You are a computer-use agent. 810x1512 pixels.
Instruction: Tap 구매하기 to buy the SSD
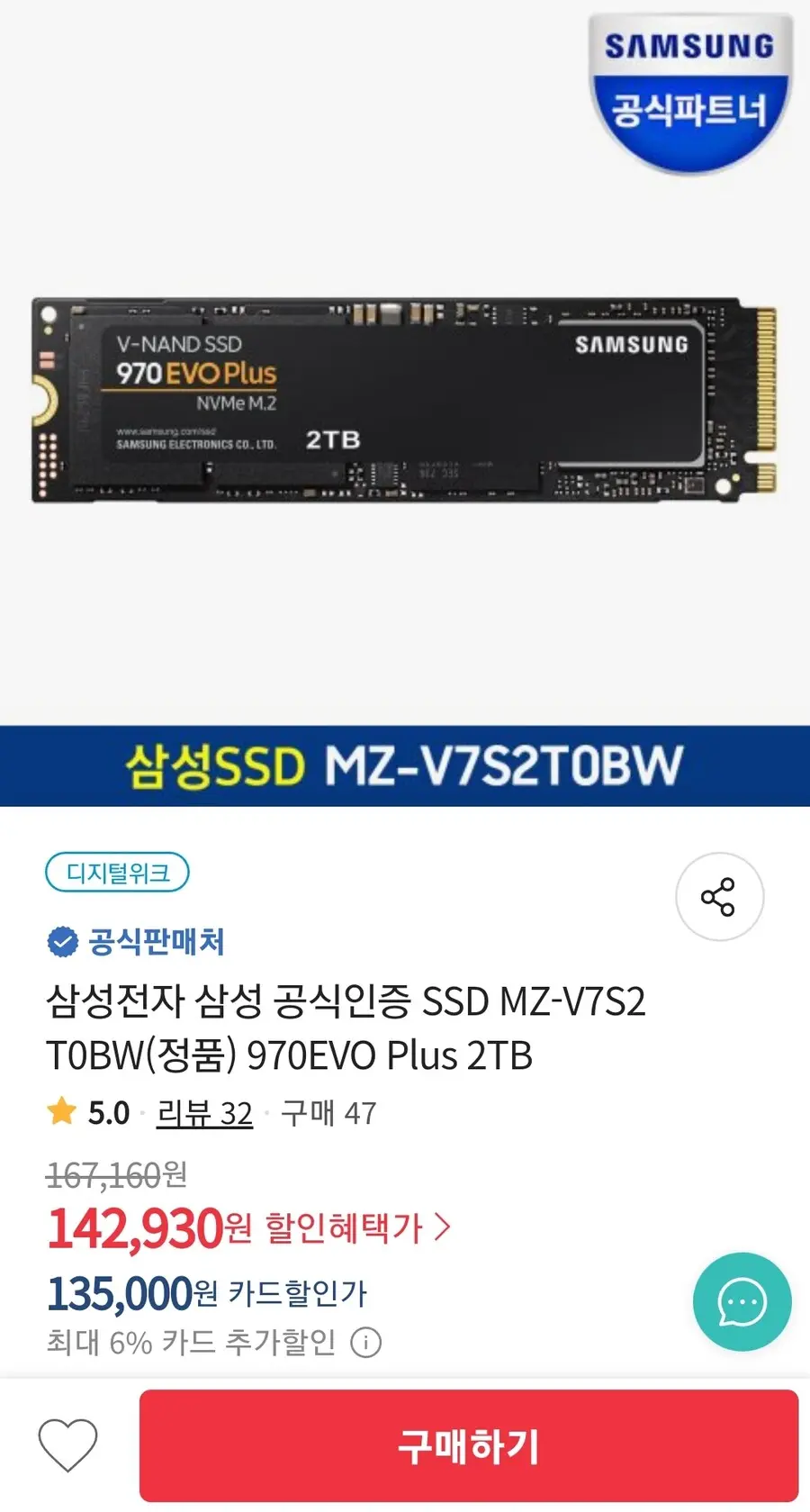pyautogui.click(x=468, y=1446)
